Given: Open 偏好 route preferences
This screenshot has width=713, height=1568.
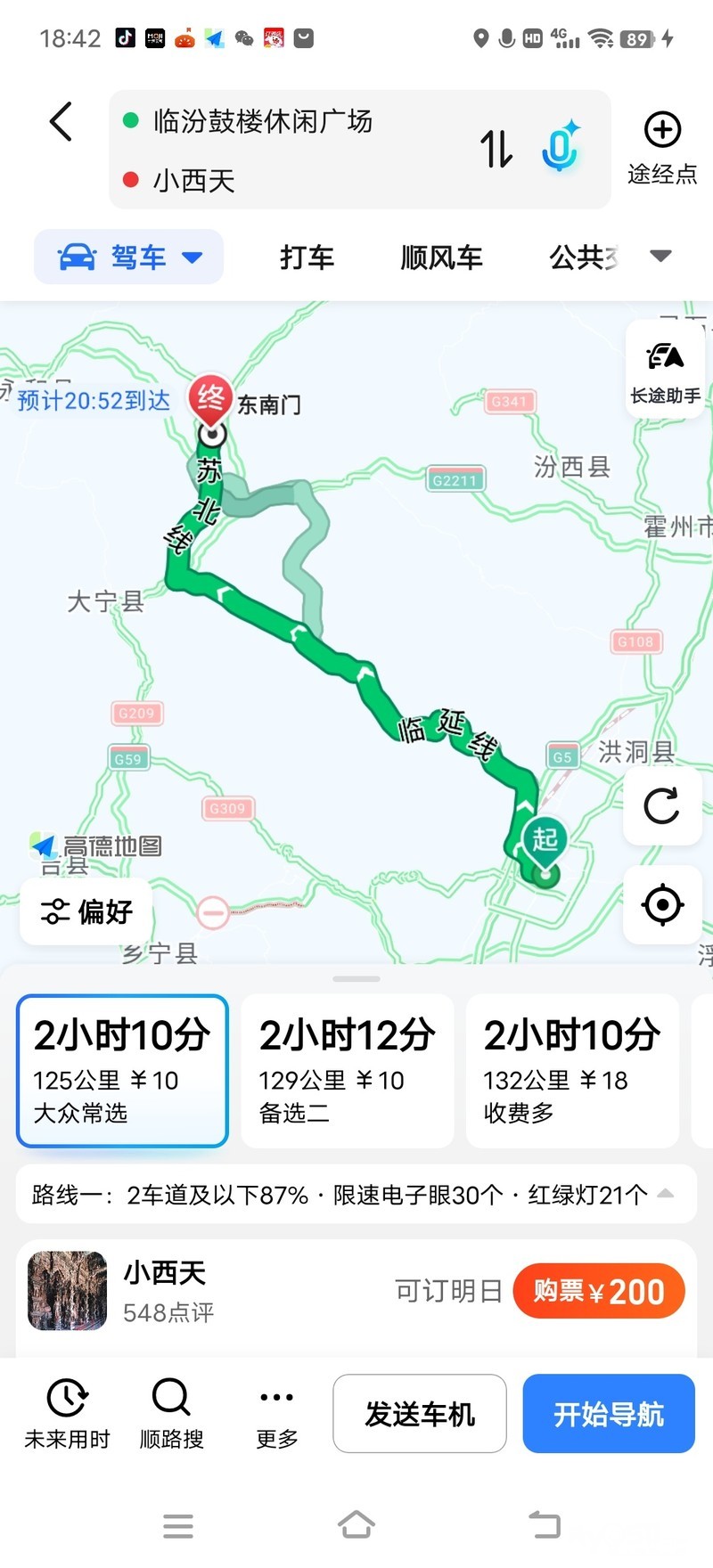Looking at the screenshot, I should click(x=86, y=911).
